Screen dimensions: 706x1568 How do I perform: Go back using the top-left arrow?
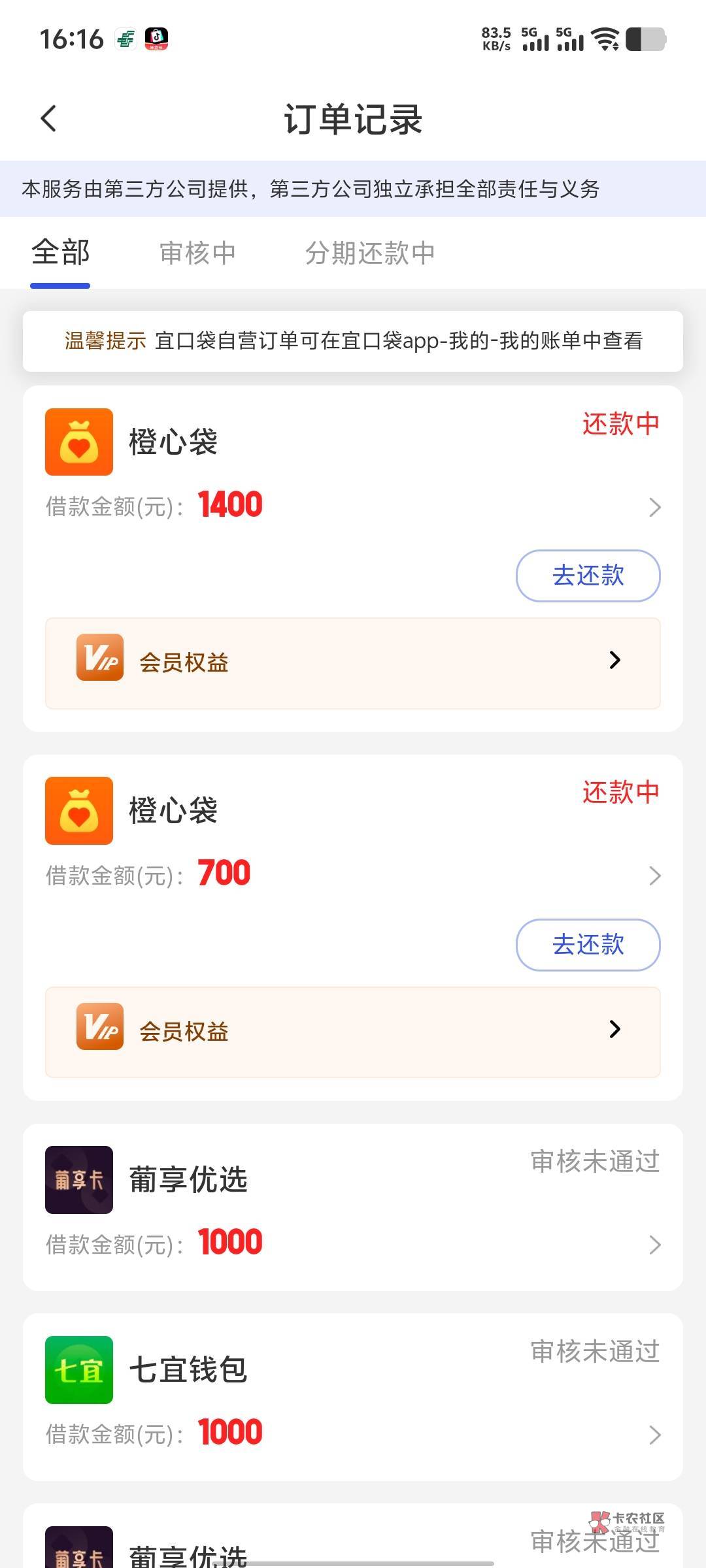coord(48,118)
